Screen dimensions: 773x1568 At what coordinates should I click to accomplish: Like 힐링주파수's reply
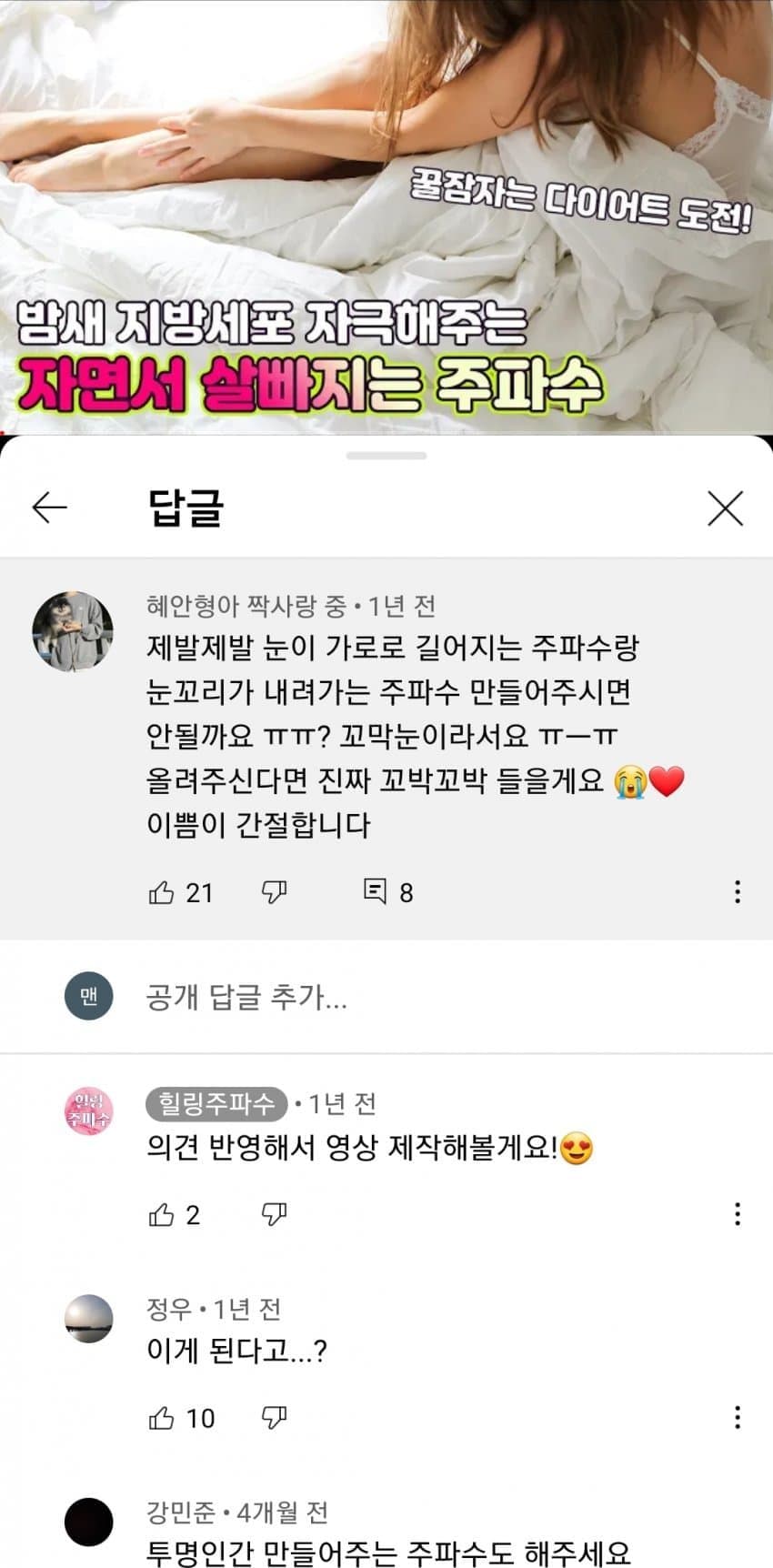click(162, 1214)
